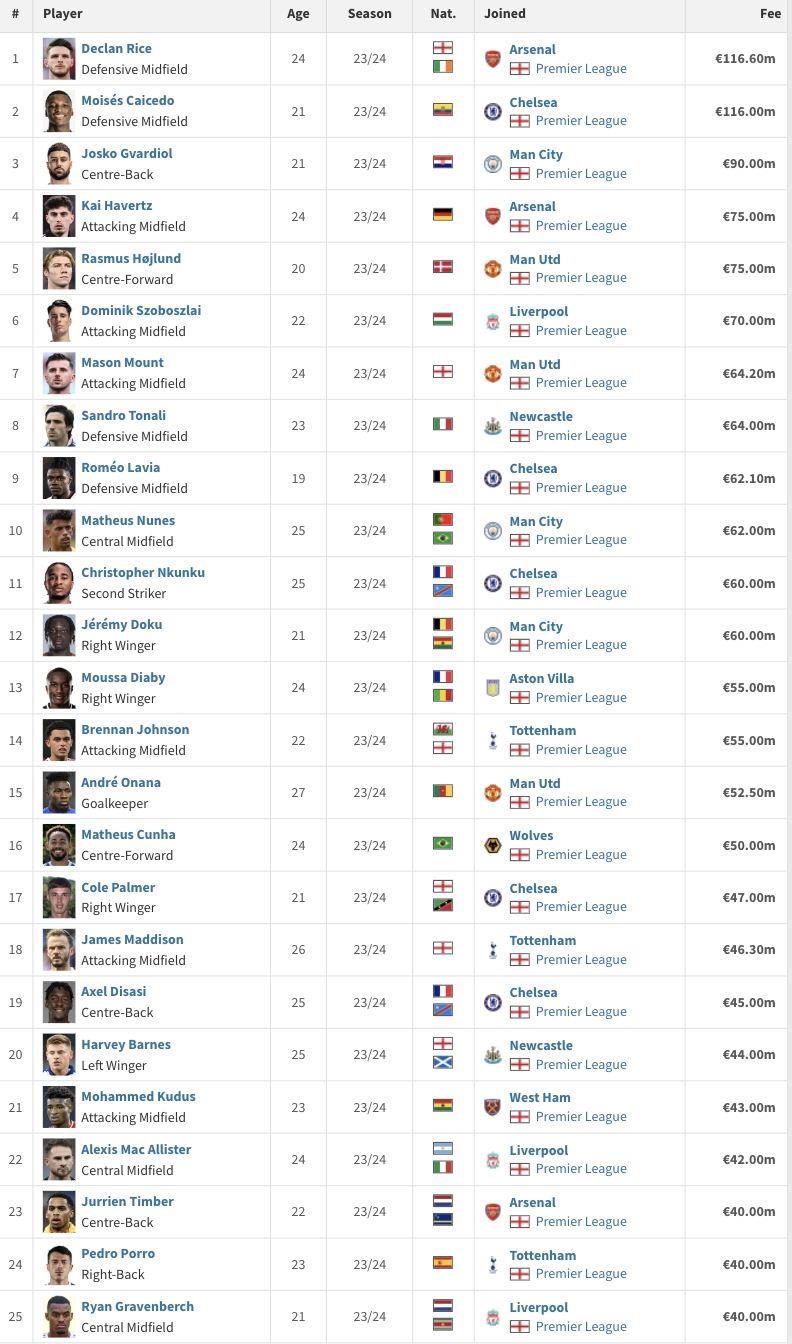The width and height of the screenshot is (792, 1344).
Task: Tap the Man City club link in Gvardiol's row
Action: tap(536, 154)
